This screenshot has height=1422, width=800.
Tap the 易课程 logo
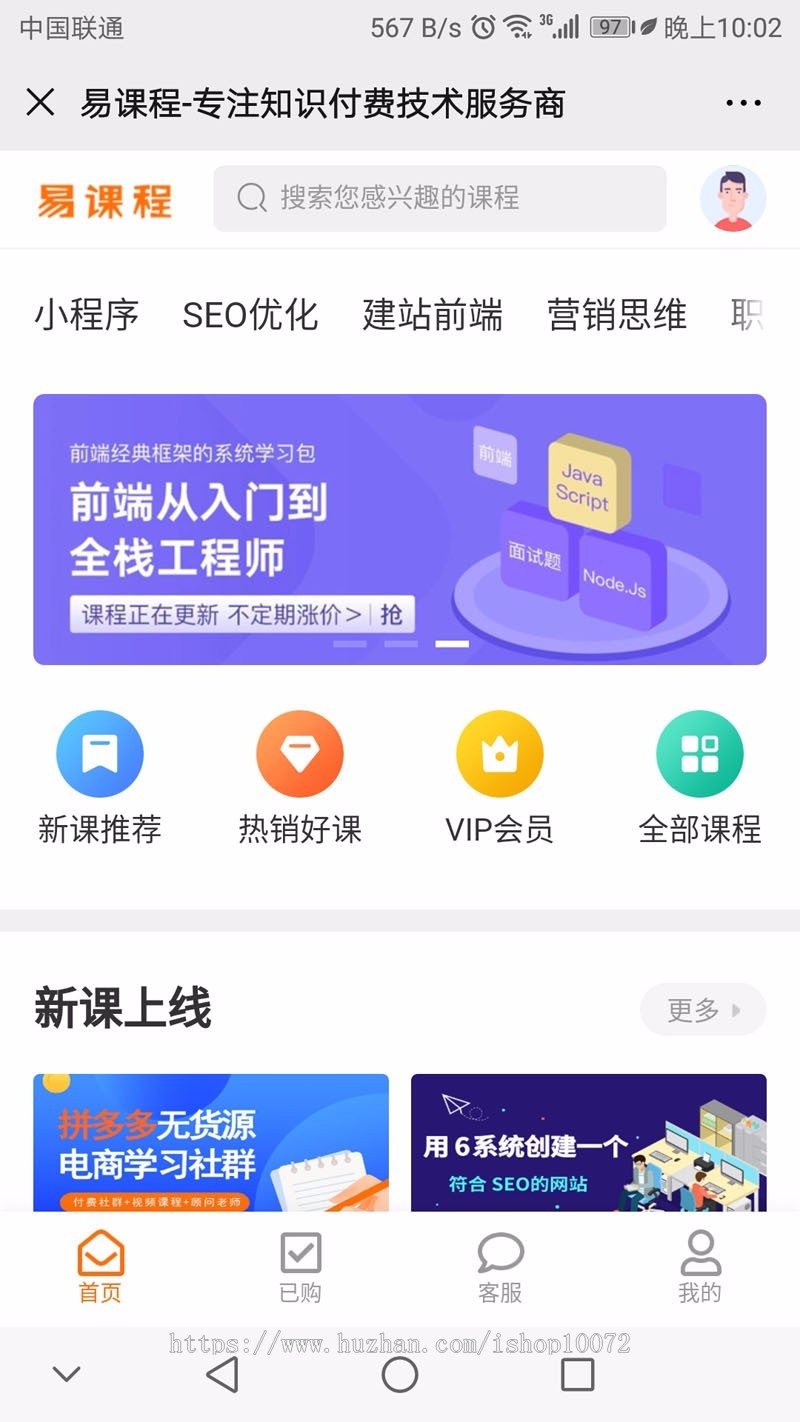pyautogui.click(x=104, y=198)
